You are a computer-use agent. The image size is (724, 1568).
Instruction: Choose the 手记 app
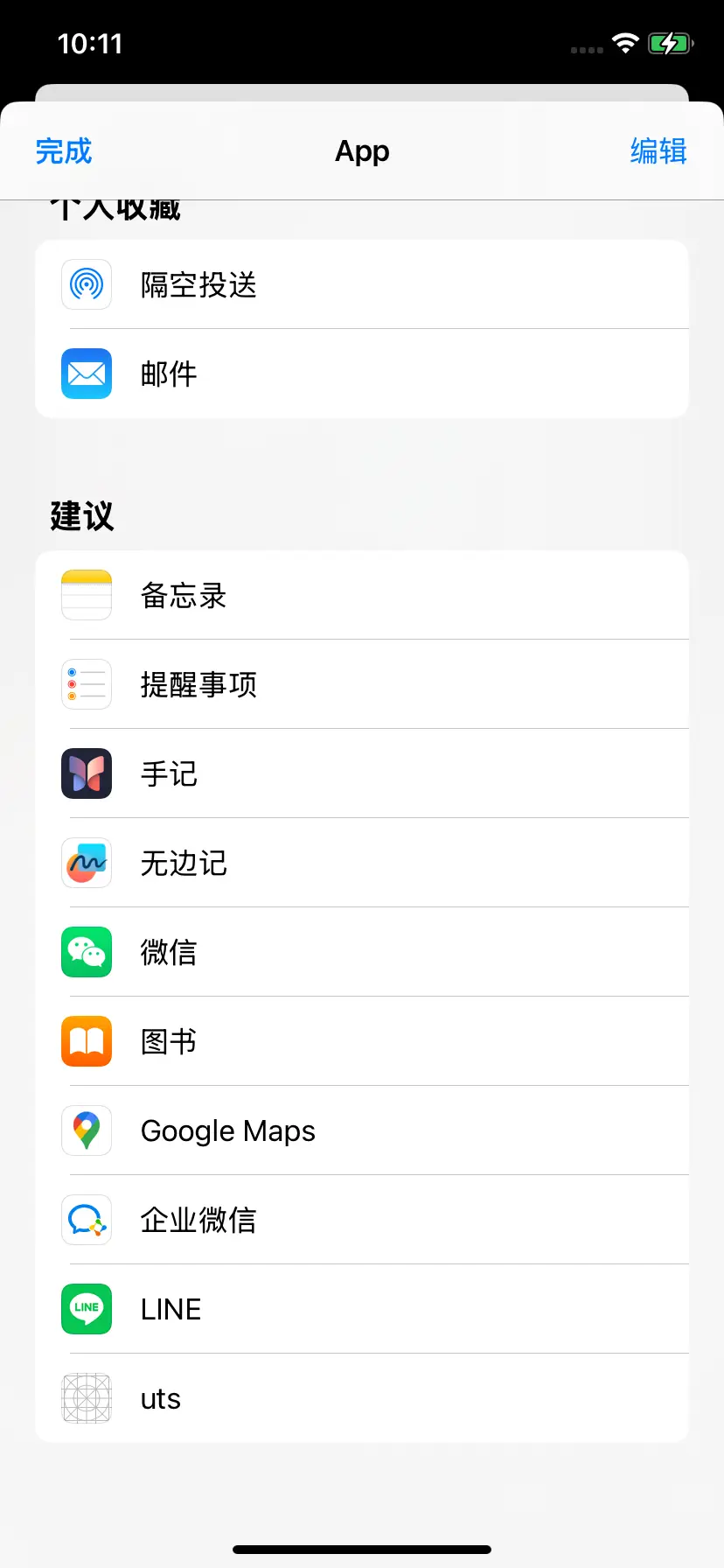(362, 774)
